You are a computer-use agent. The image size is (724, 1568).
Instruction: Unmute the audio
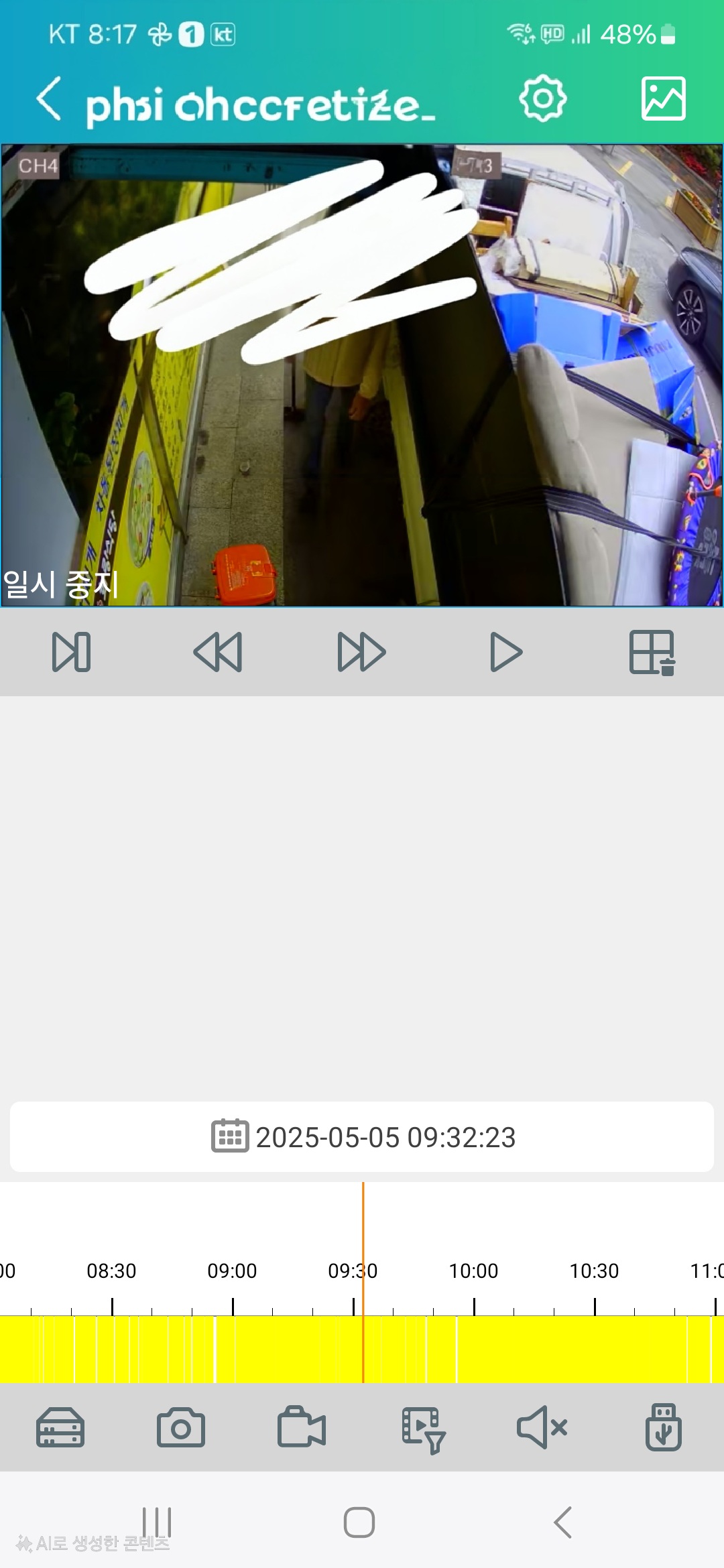[542, 1427]
